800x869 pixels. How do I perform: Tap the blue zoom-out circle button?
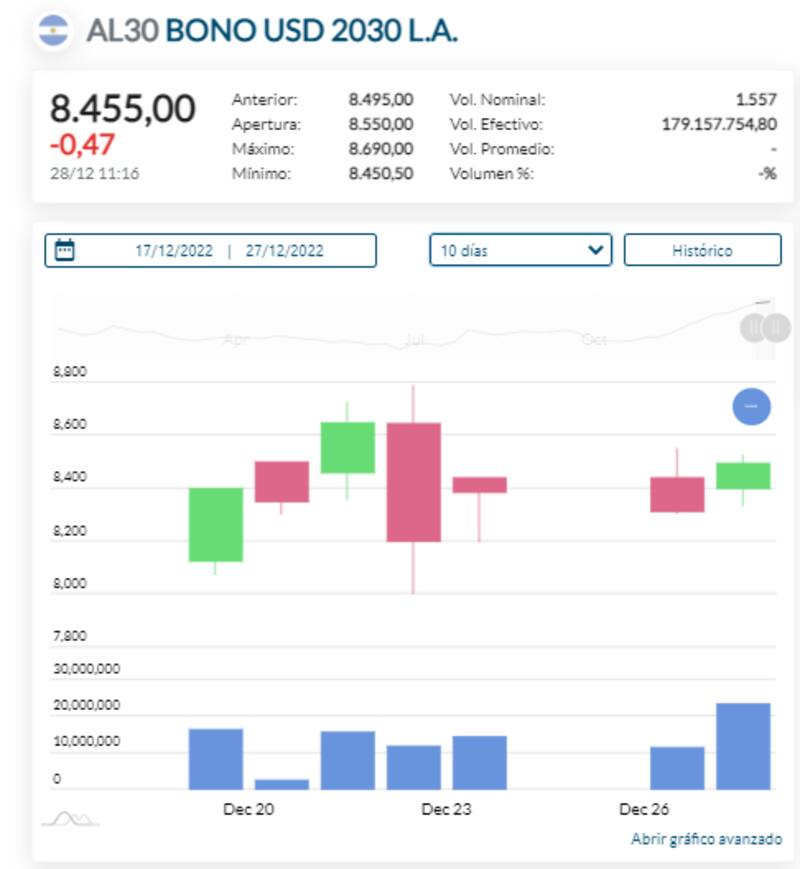(x=751, y=406)
